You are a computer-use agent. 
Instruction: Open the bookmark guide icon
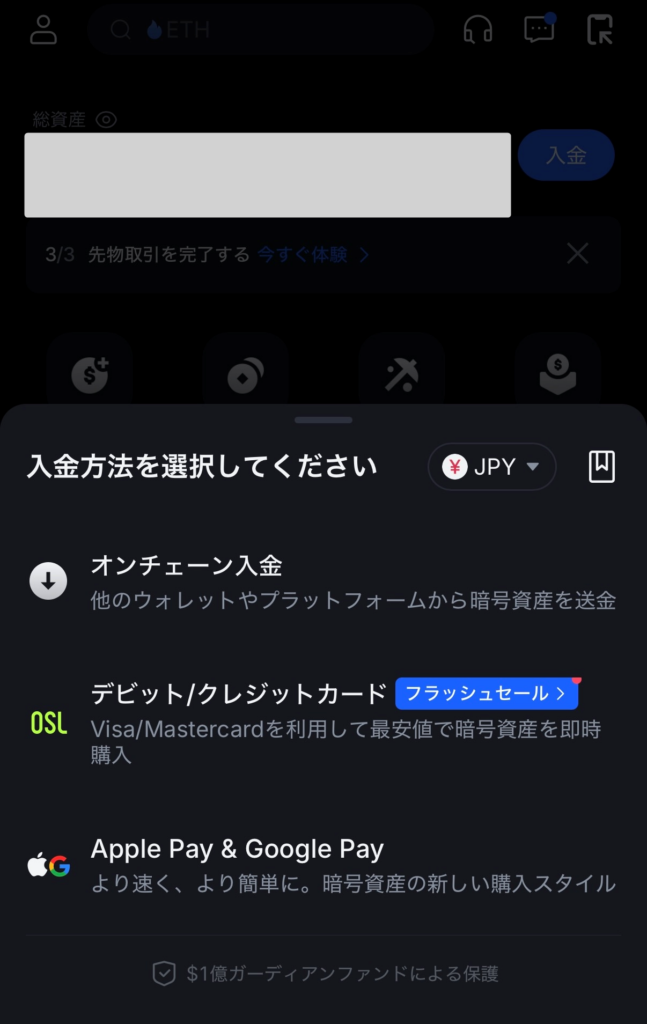(601, 467)
